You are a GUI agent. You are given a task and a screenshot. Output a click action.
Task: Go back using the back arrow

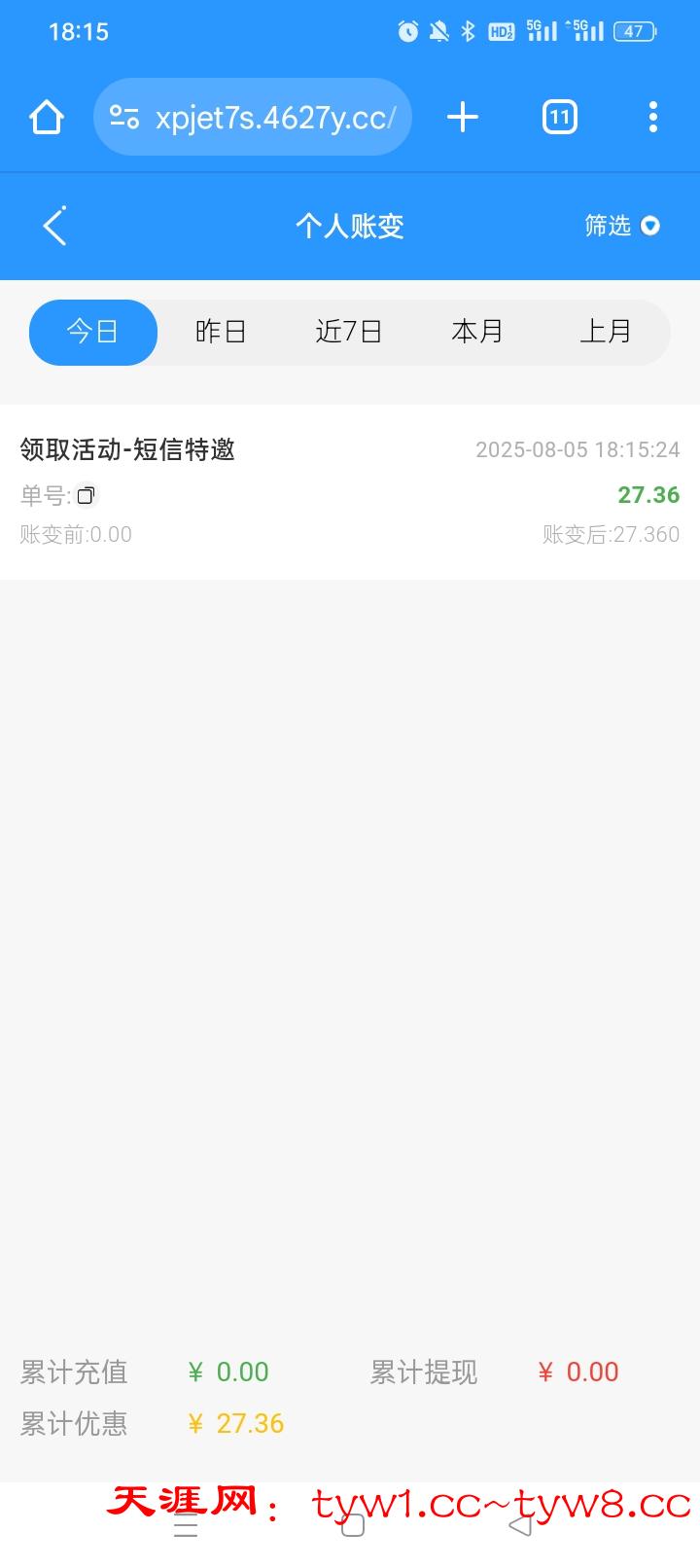click(x=53, y=226)
